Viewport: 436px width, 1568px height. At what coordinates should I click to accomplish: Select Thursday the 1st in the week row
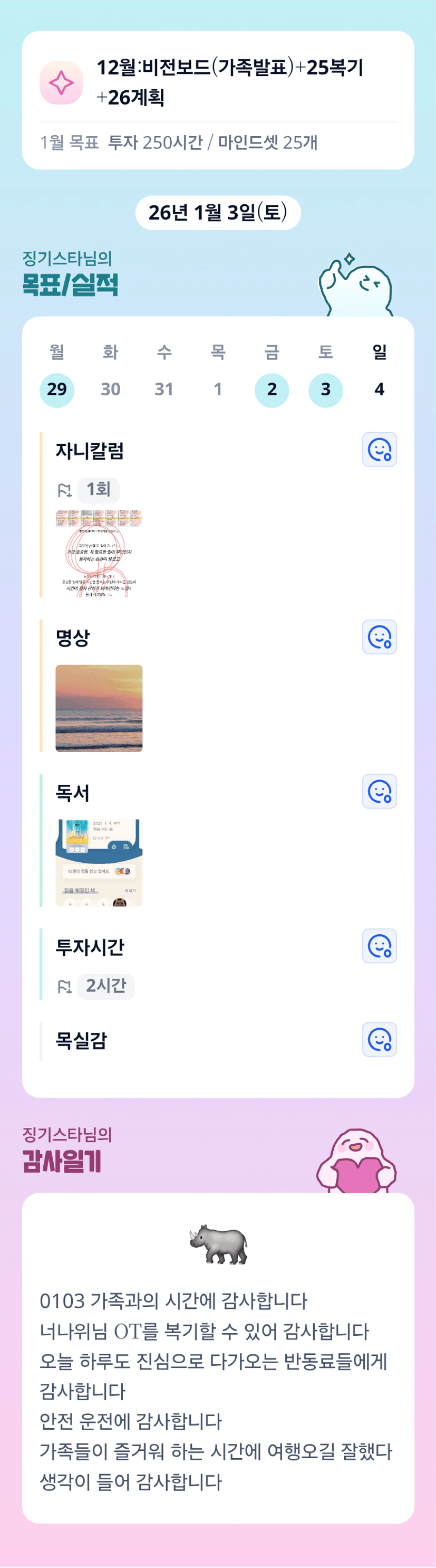(x=218, y=389)
